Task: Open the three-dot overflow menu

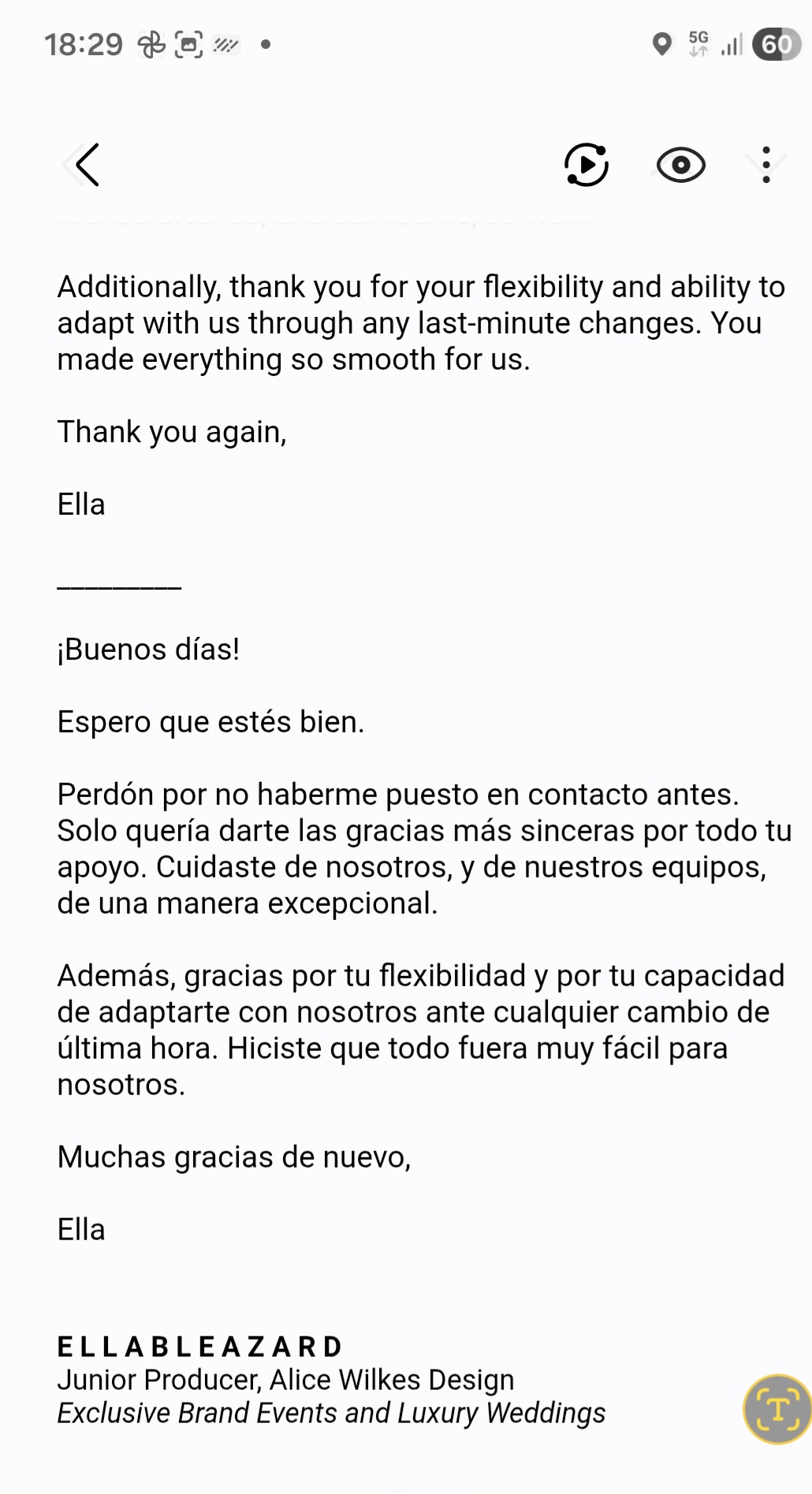Action: (765, 165)
